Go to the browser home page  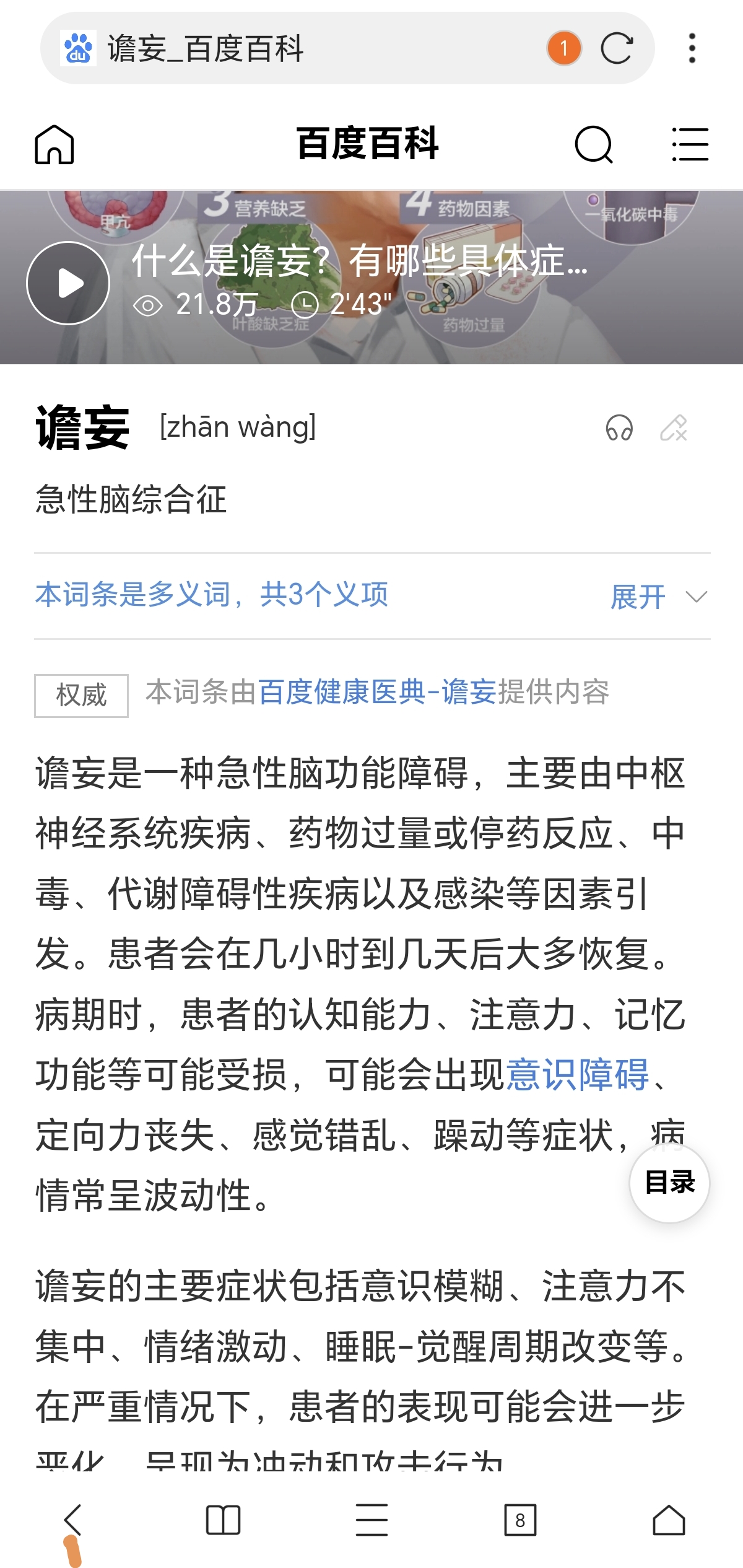669,1520
